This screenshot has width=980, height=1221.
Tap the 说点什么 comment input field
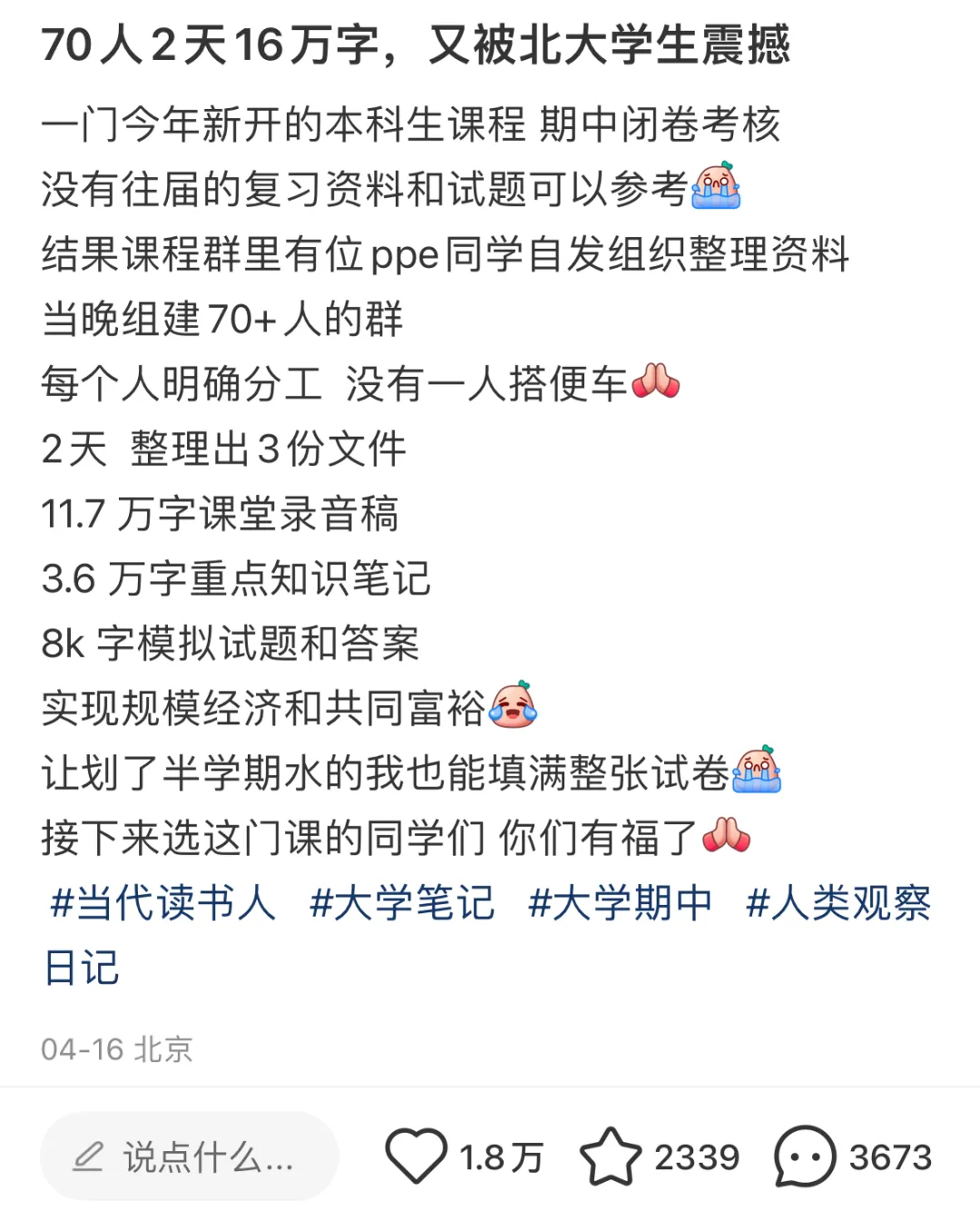[x=190, y=1157]
